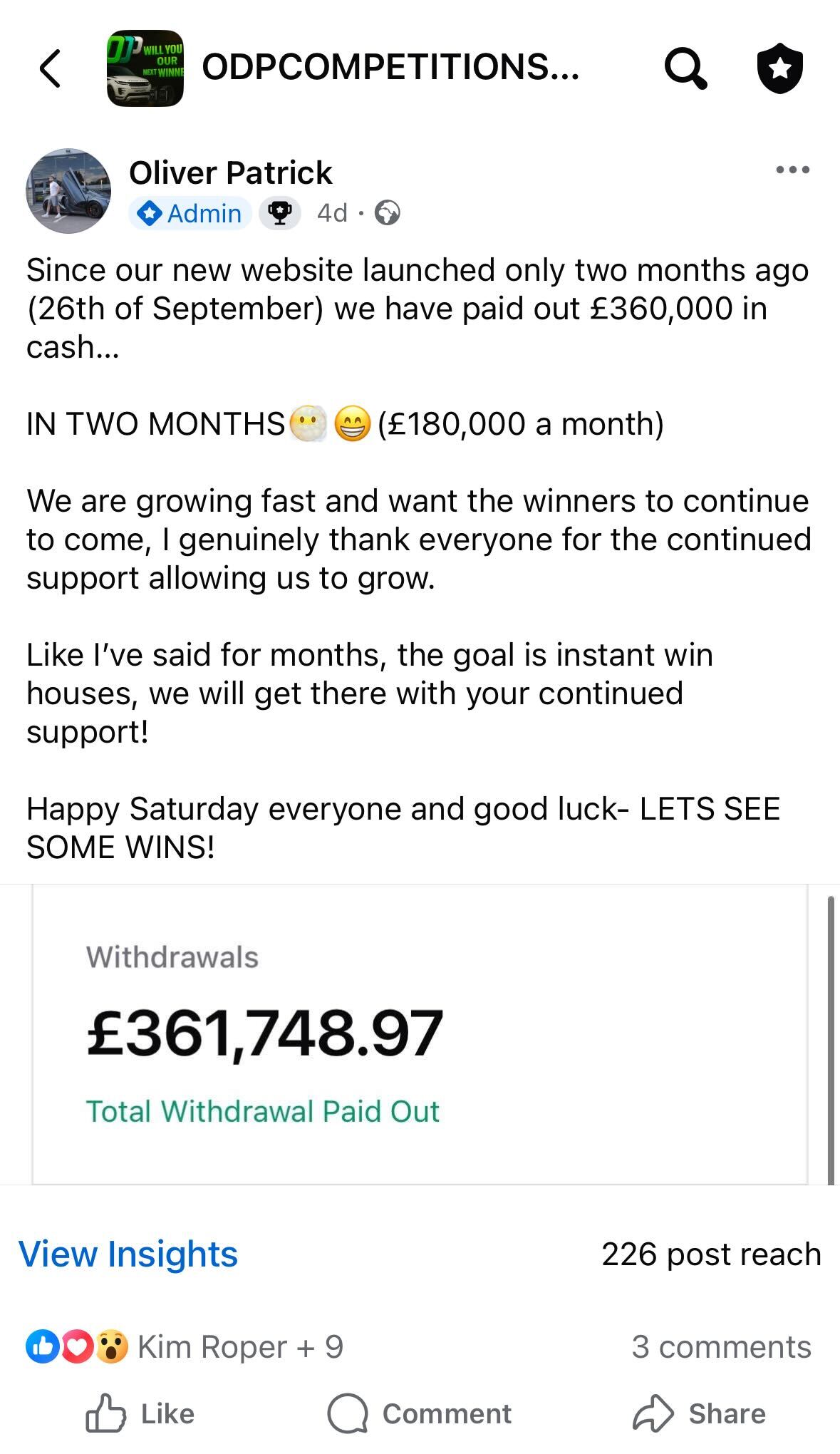Open the admin tools shield icon
Image resolution: width=840 pixels, height=1454 pixels.
[779, 68]
